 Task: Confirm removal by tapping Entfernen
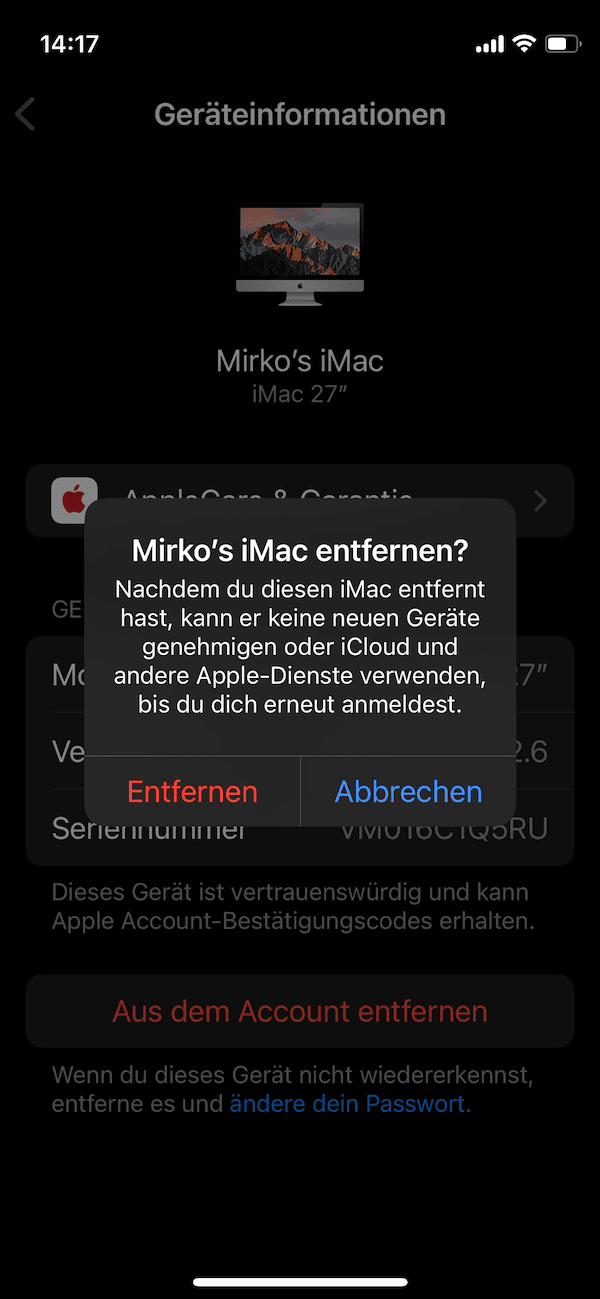192,791
